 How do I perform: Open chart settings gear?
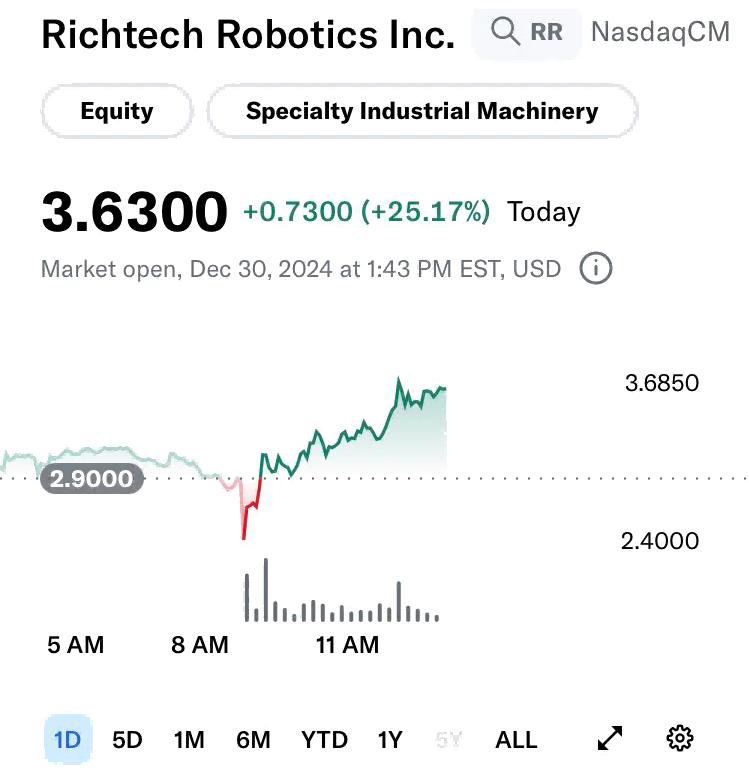pyautogui.click(x=680, y=738)
